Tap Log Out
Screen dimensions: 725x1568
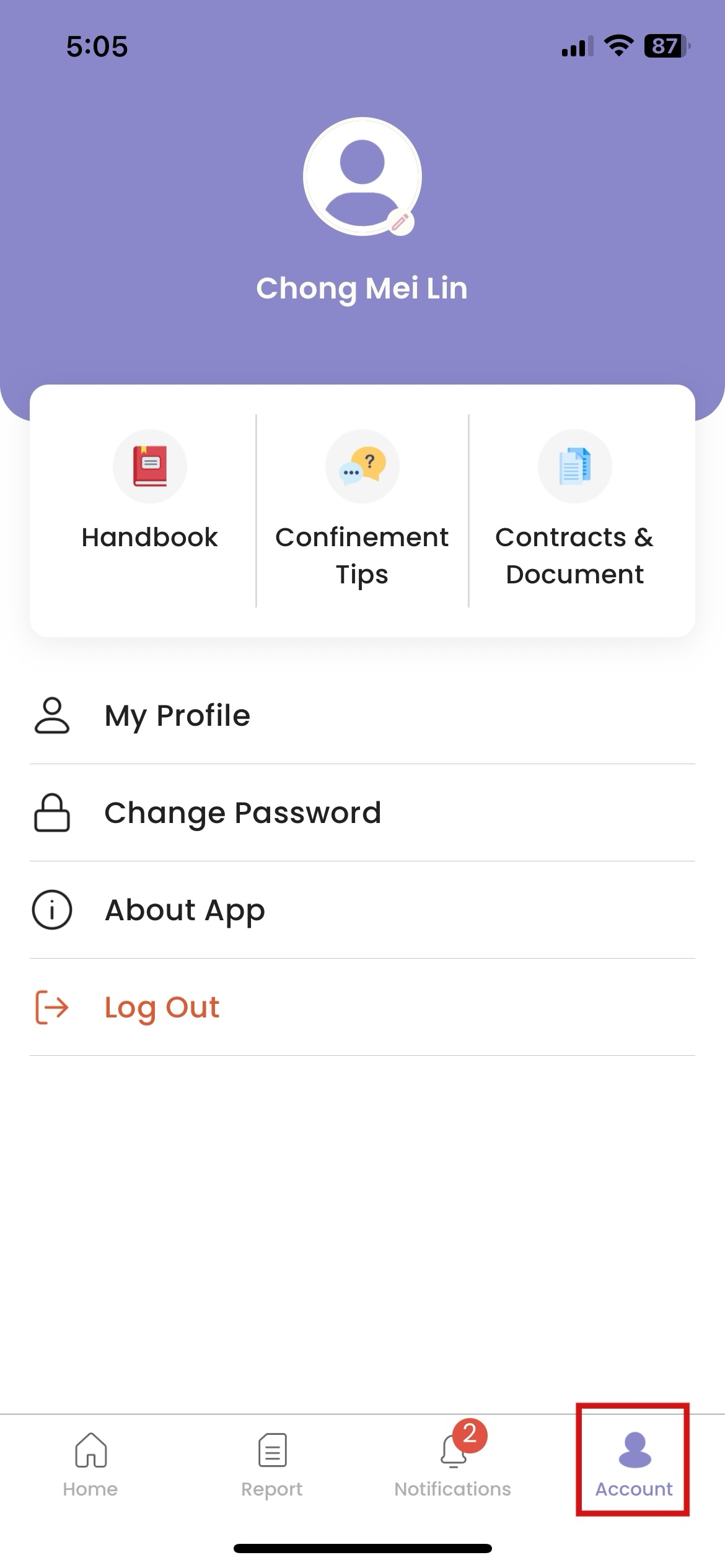coord(162,1007)
